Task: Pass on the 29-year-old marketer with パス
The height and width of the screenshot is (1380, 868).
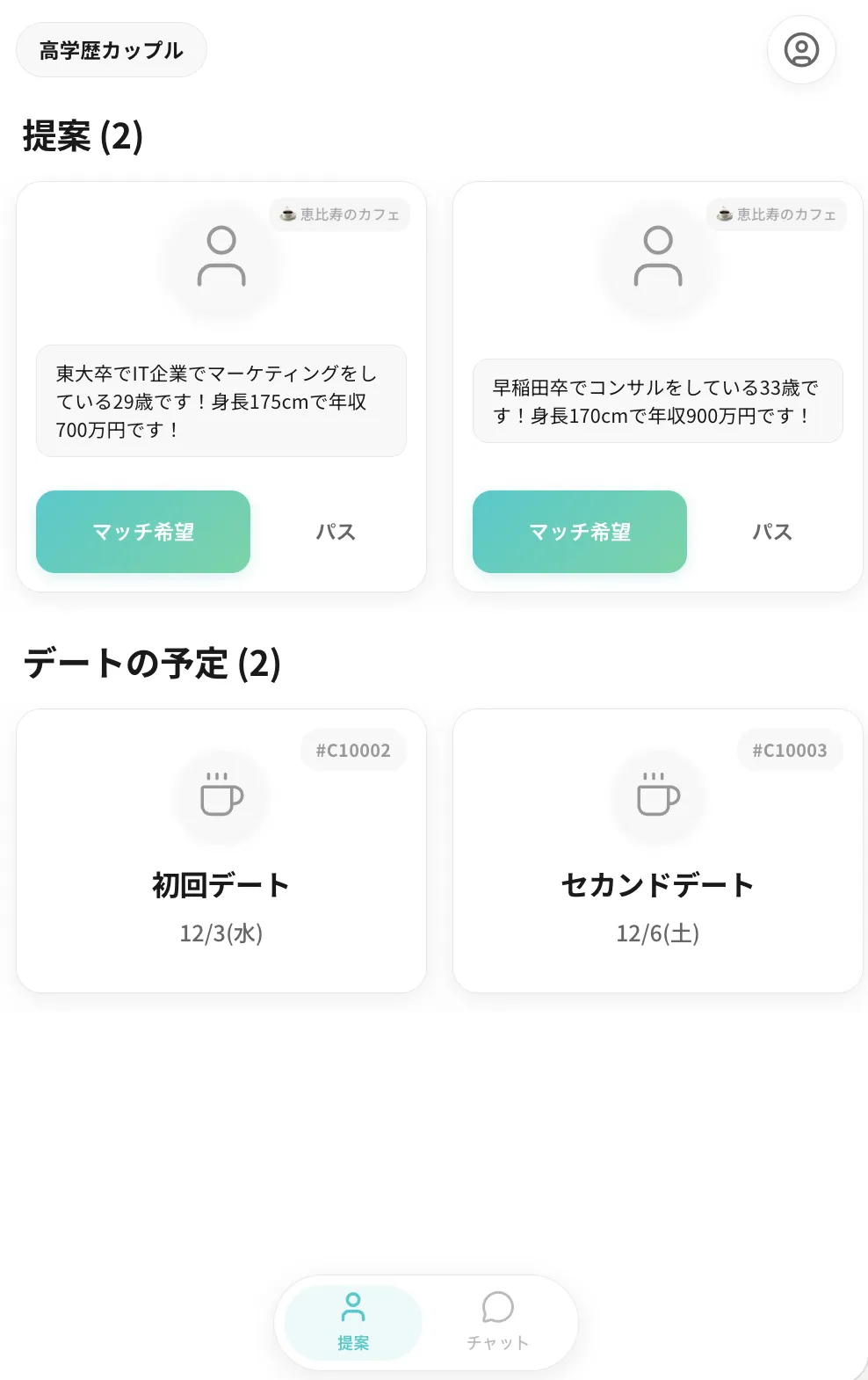Action: tap(334, 532)
